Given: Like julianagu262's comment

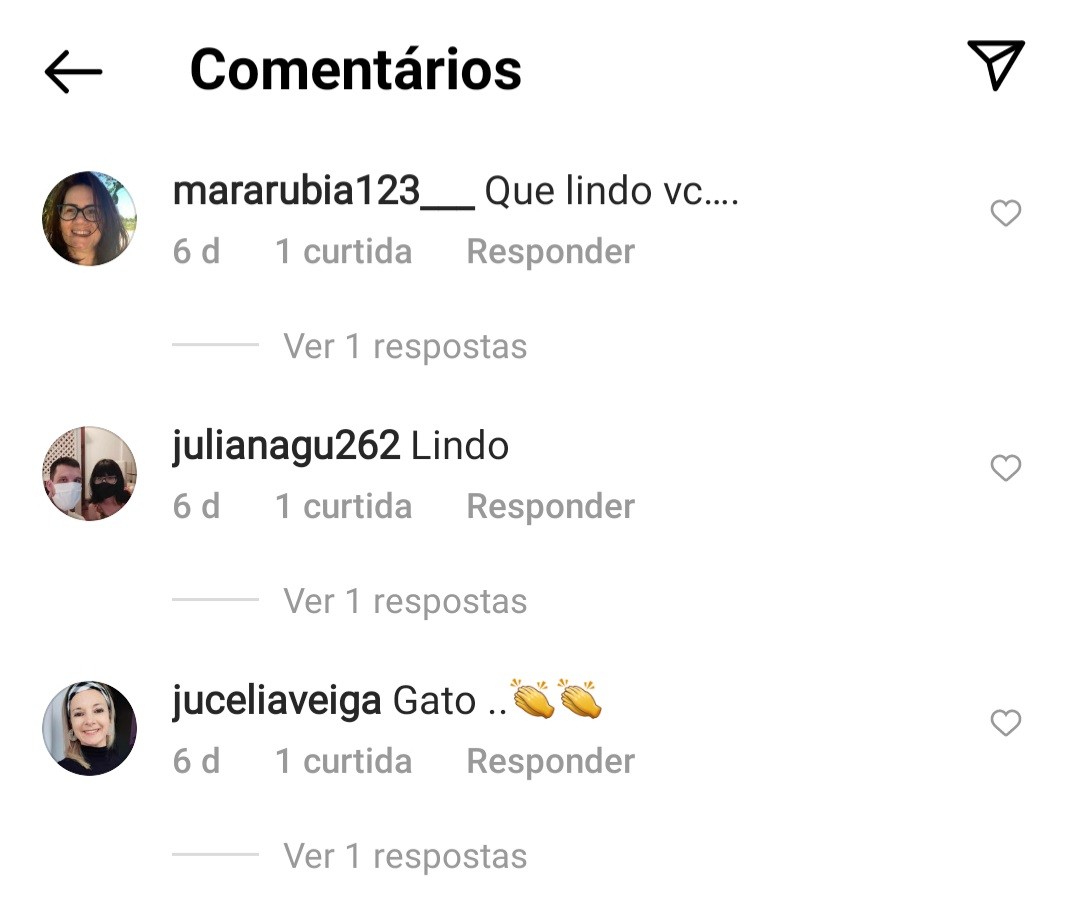Looking at the screenshot, I should click(1005, 468).
